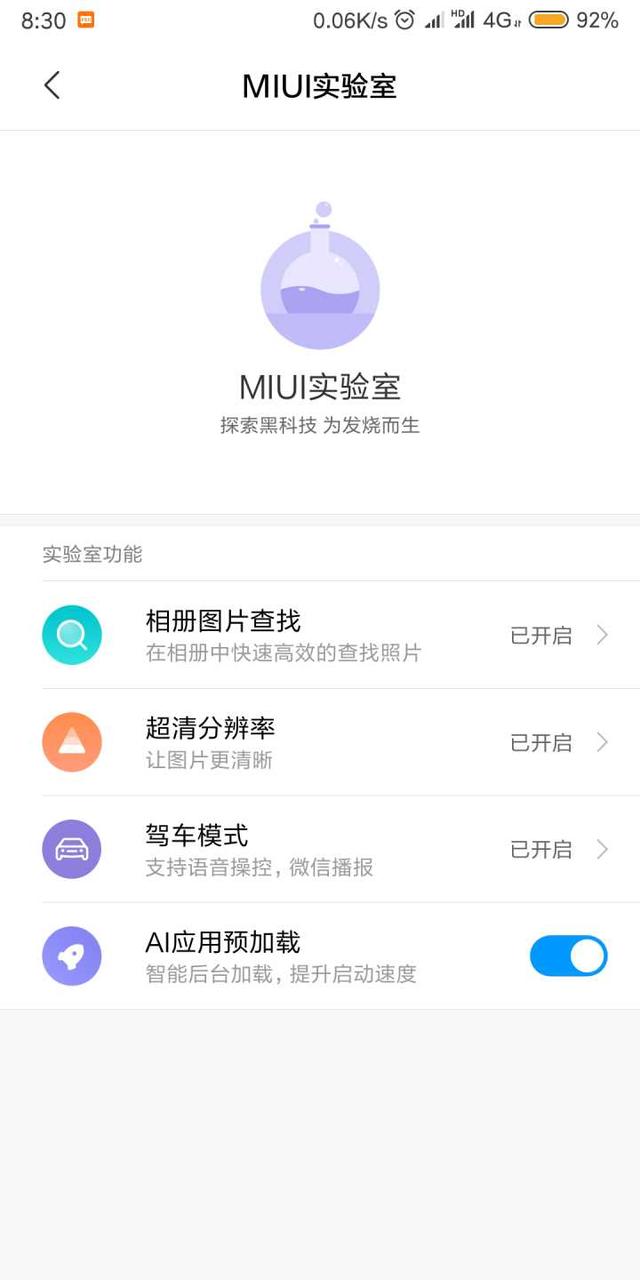The height and width of the screenshot is (1280, 640).
Task: Disable the AI应用预加载 switch
Action: coord(568,956)
